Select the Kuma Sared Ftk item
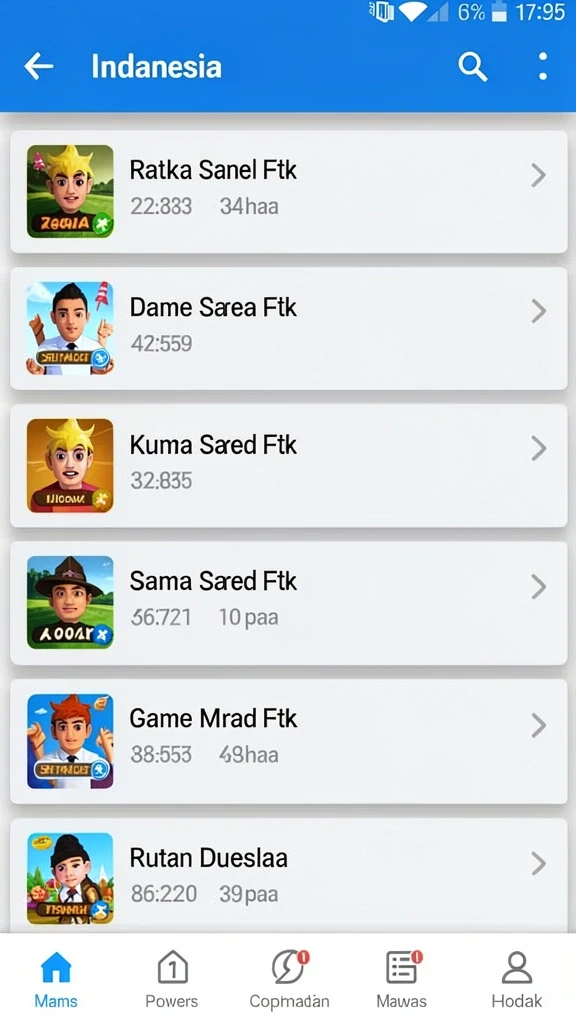Screen dimensions: 576x1024 (289, 466)
